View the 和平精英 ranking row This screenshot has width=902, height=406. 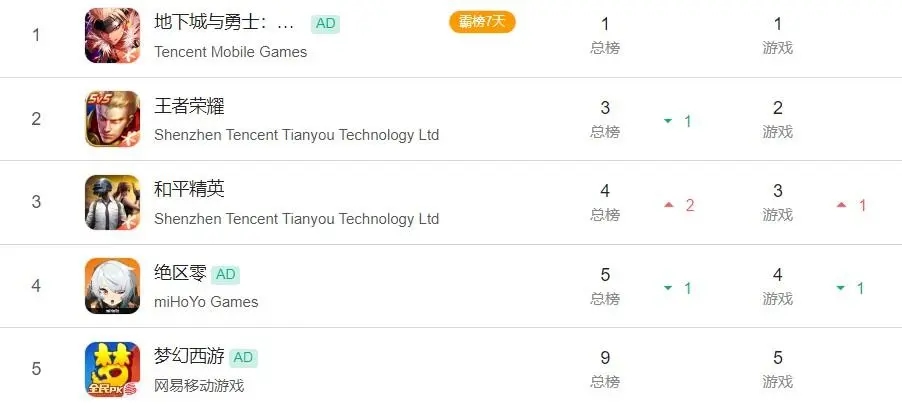tap(189, 189)
